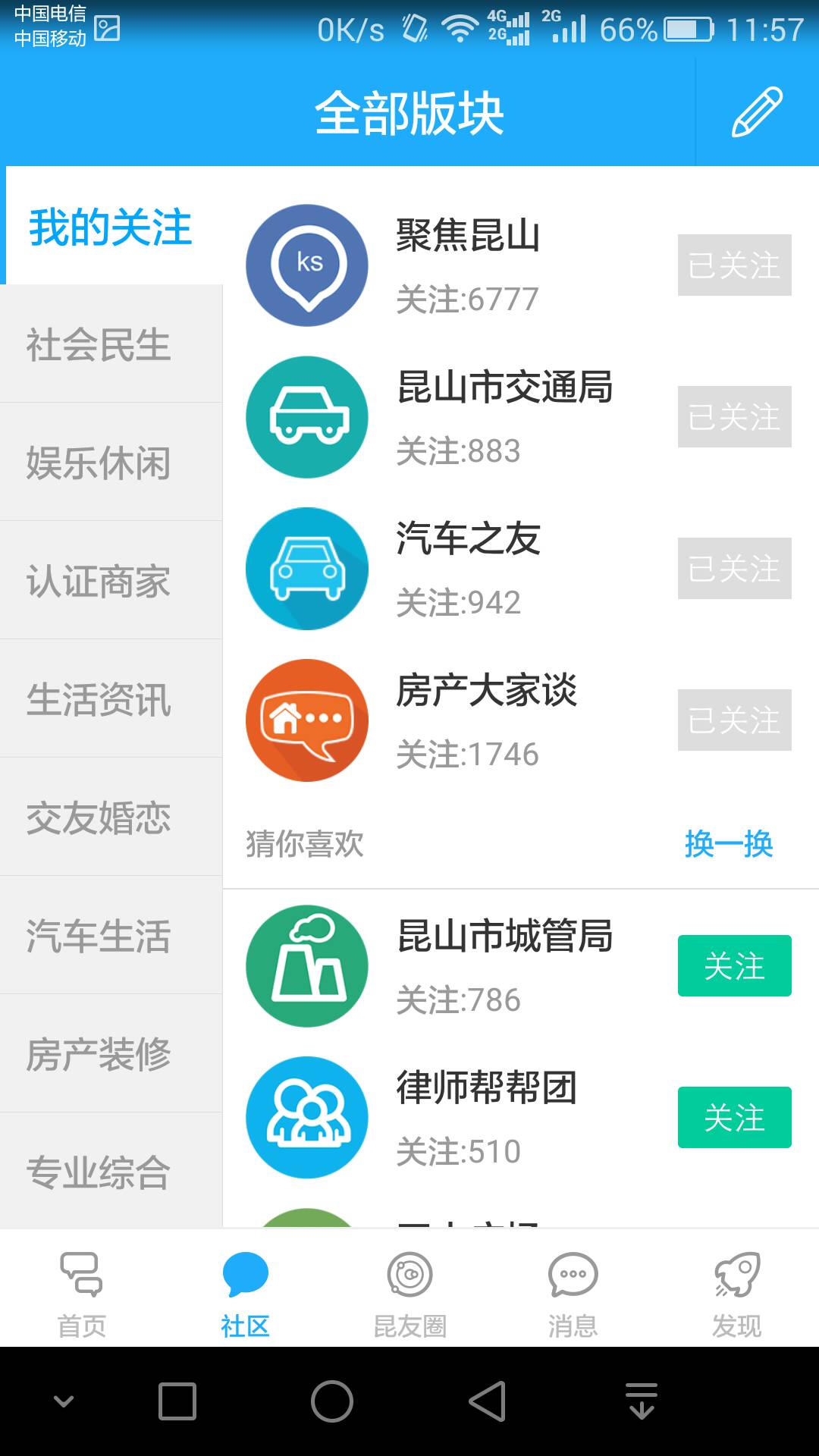The image size is (819, 1456).
Task: Select the 汽车生活 category
Action: coord(111,936)
